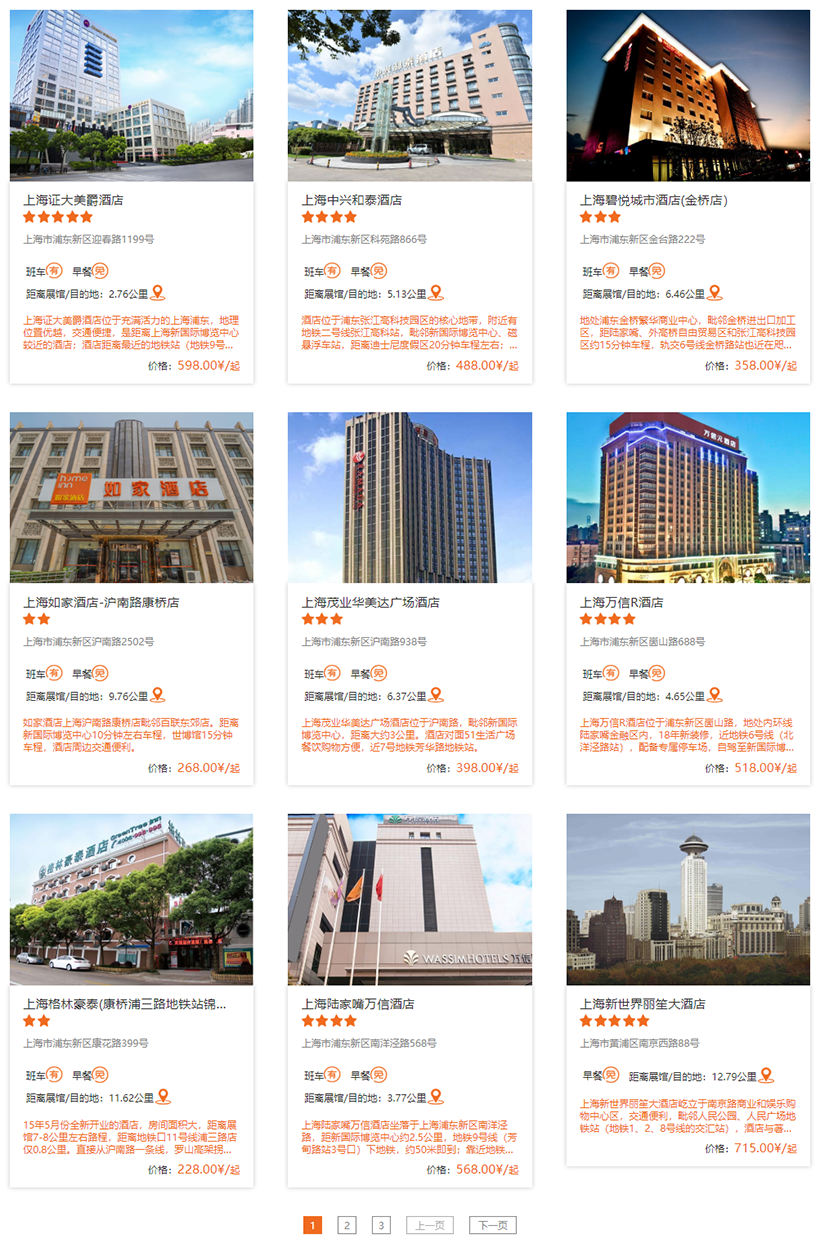Select page 1 in pagination
This screenshot has height=1248, width=820.
(x=312, y=1225)
